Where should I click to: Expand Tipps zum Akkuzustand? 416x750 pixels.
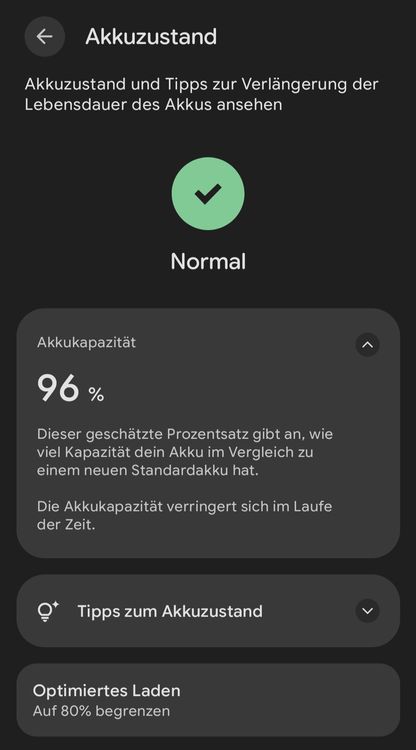[x=208, y=611]
